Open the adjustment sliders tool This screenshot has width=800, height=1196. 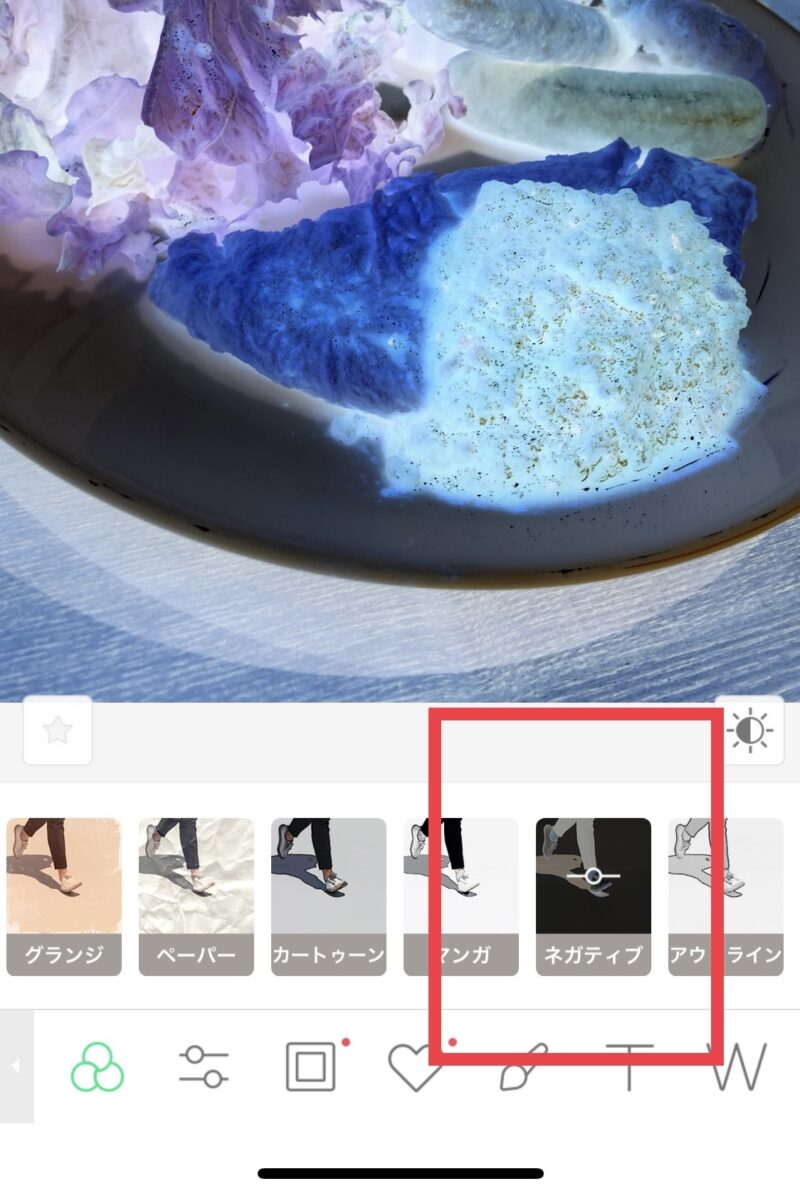pos(204,1066)
